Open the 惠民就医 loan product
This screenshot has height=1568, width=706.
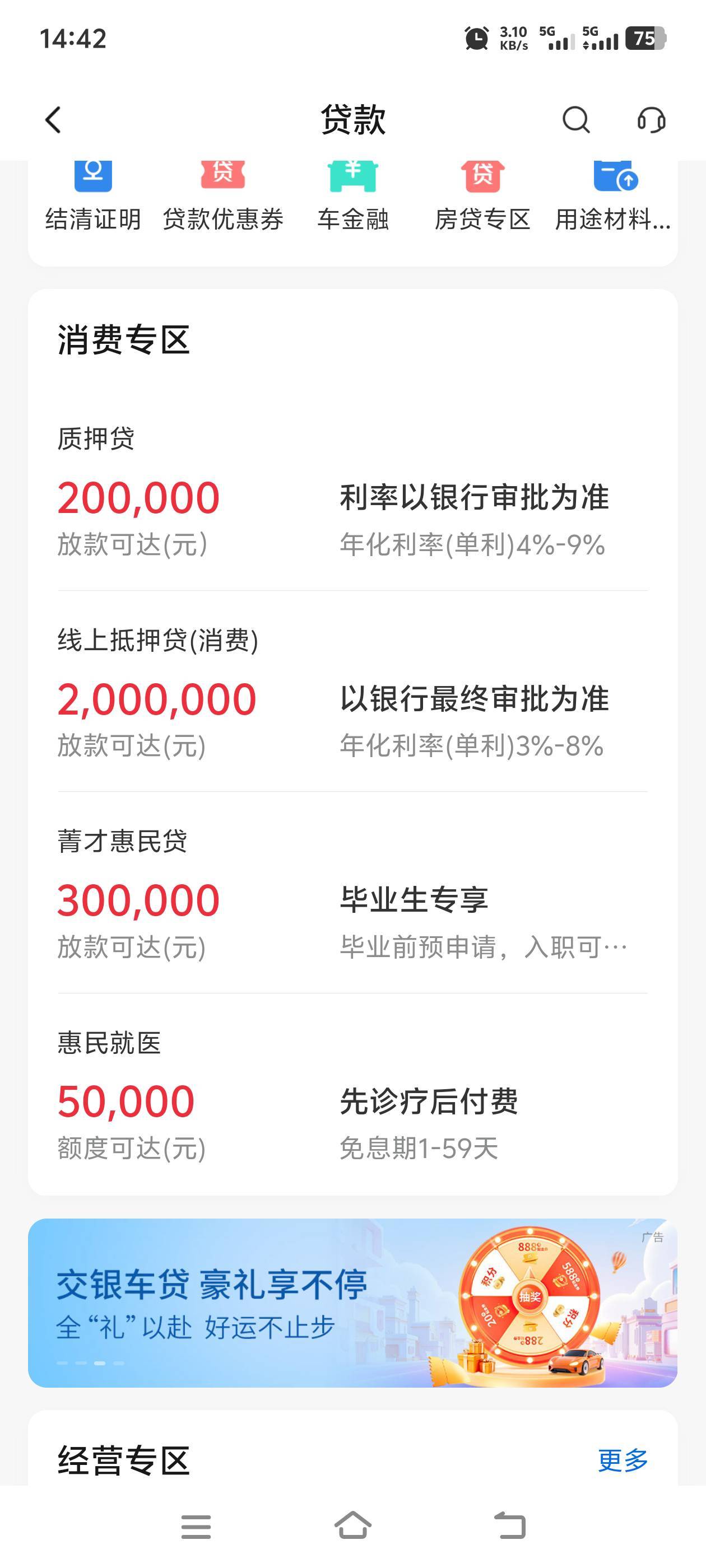click(352, 1099)
